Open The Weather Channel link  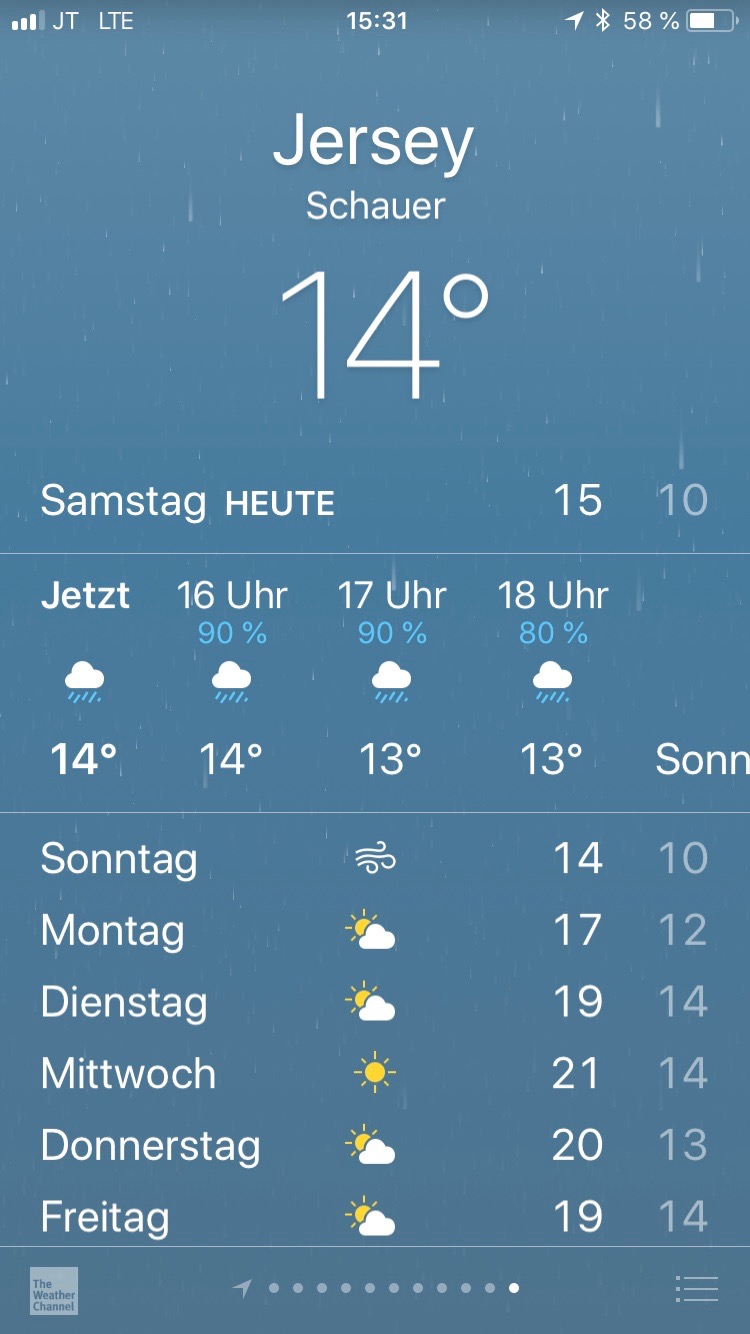54,1290
